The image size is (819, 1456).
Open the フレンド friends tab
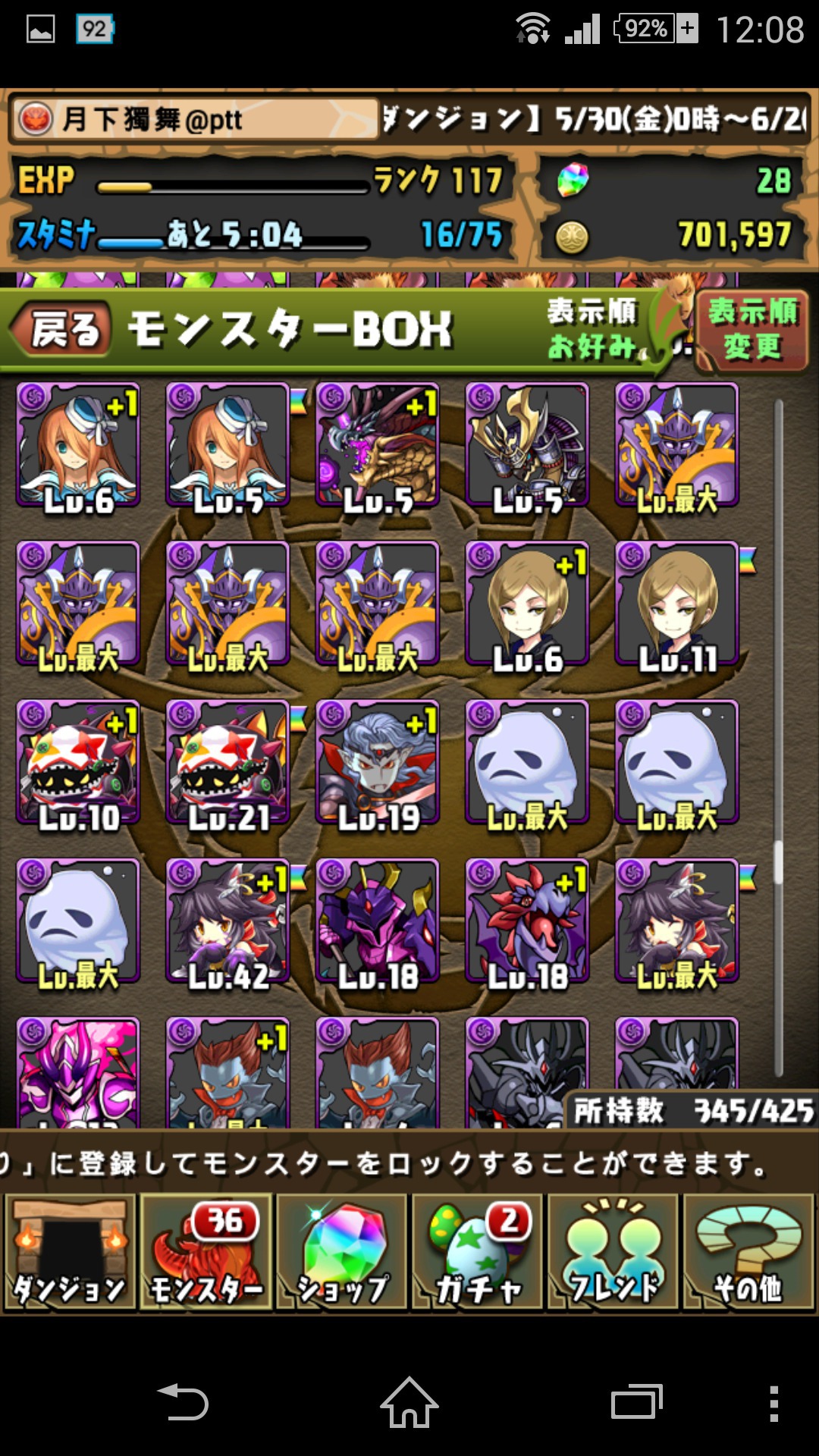point(613,1251)
